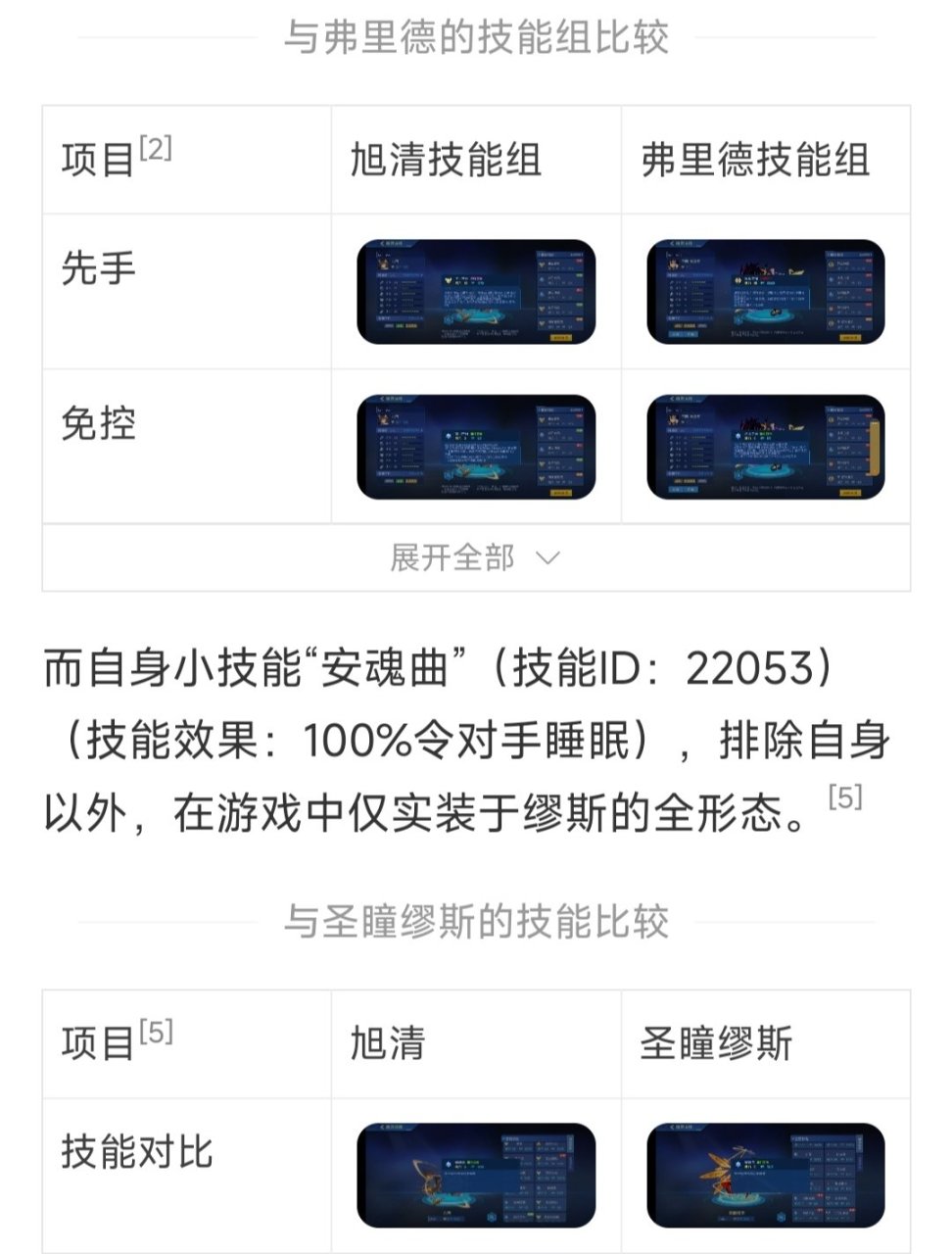The width and height of the screenshot is (952, 1254).
Task: Open reference [5] beside the second 项目 header
Action: 156,1032
